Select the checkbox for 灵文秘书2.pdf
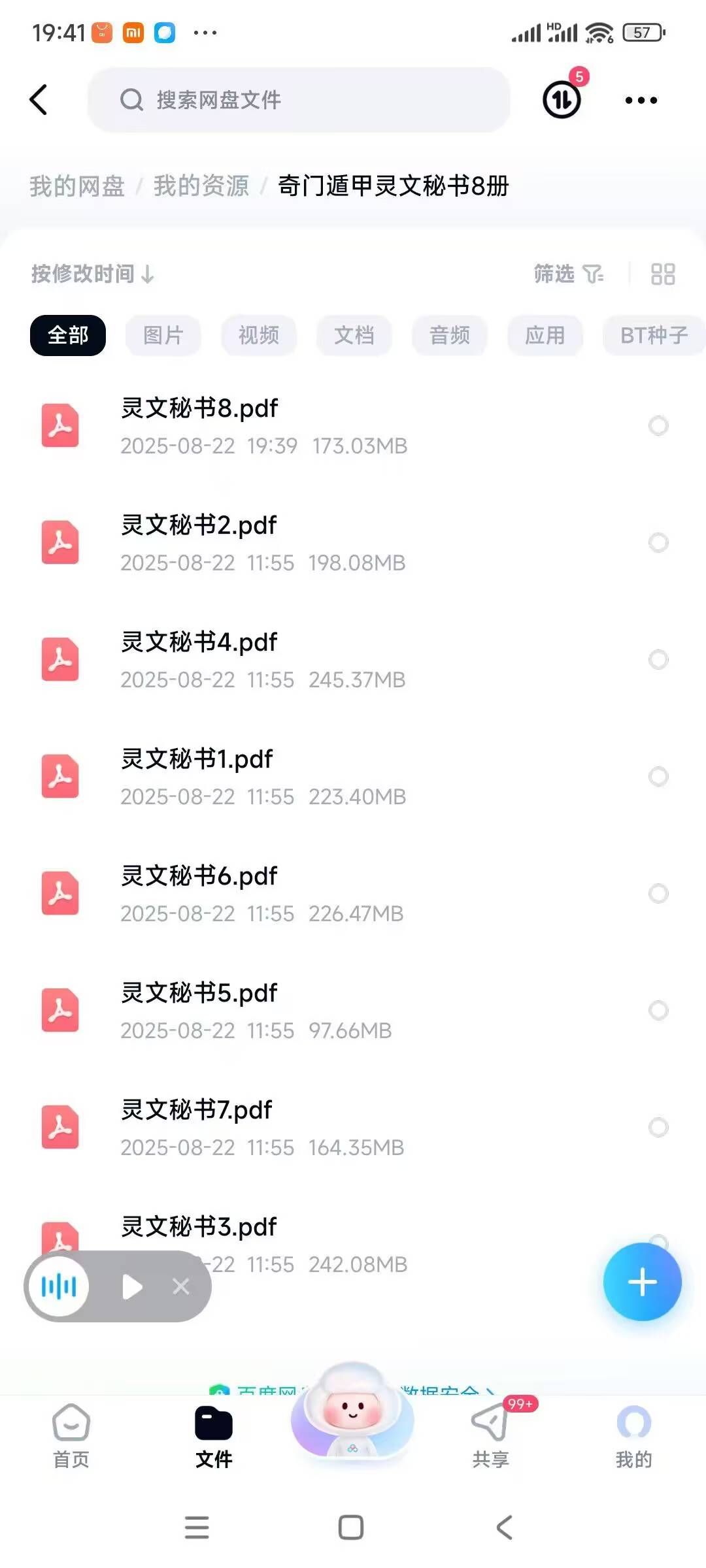The height and width of the screenshot is (1568, 706). tap(658, 542)
